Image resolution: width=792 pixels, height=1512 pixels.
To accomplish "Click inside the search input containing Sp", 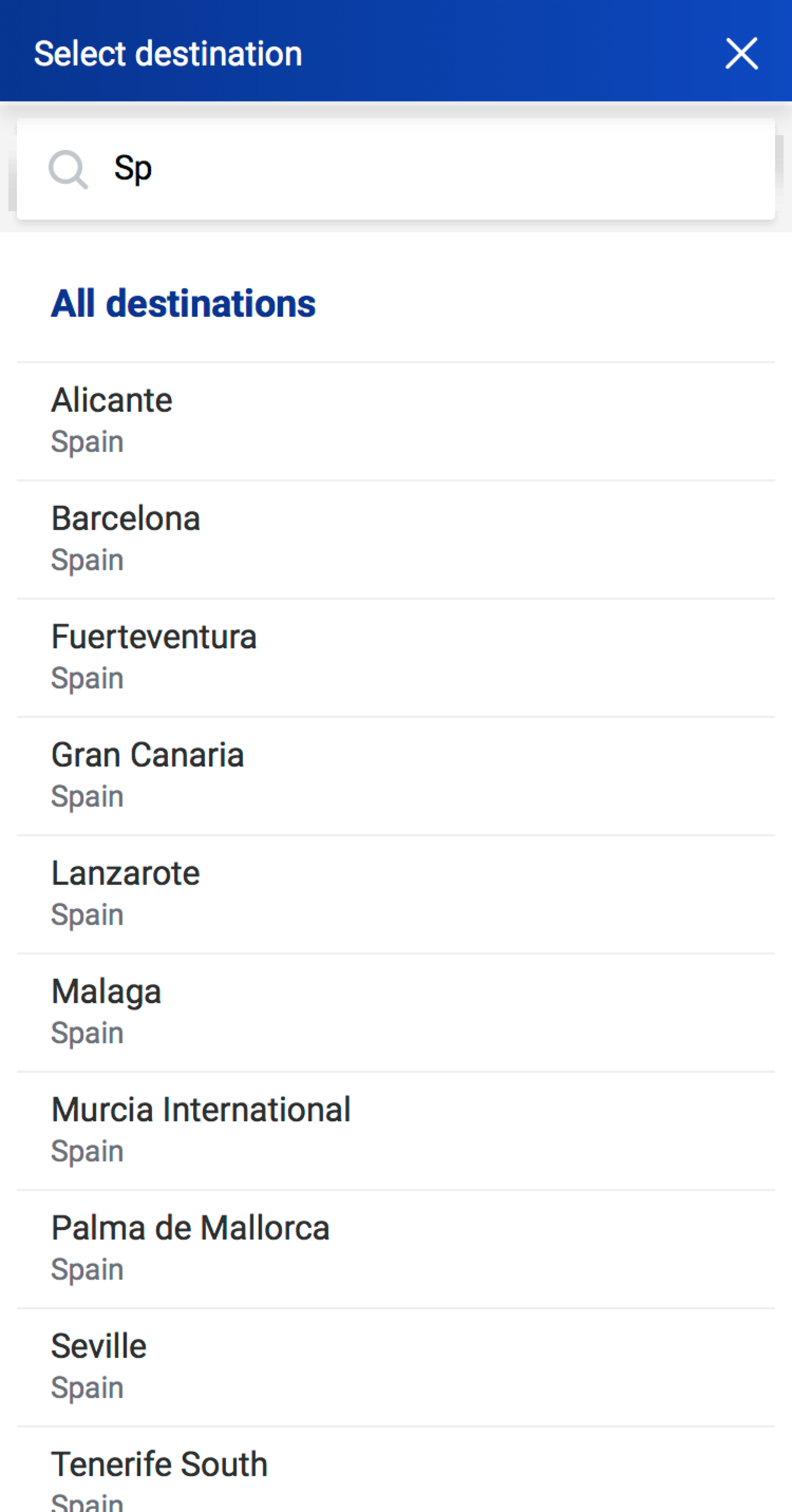I will coord(282,168).
